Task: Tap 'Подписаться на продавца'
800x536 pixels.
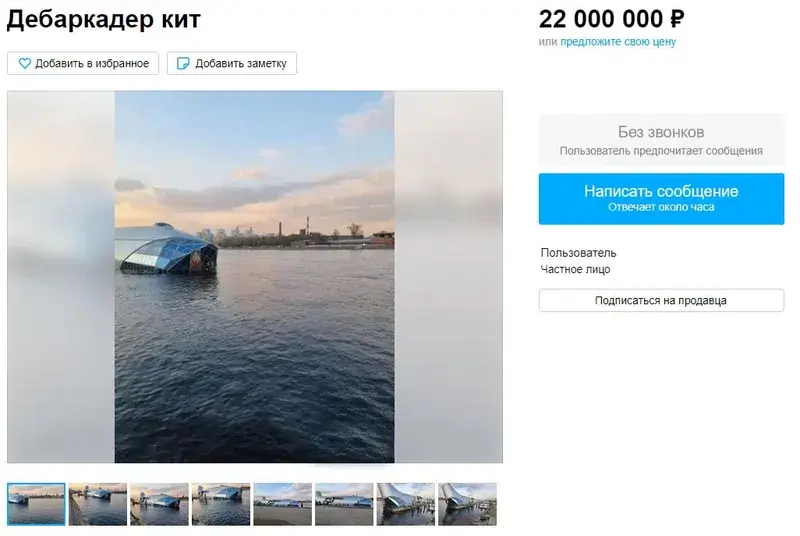Action: click(x=661, y=300)
